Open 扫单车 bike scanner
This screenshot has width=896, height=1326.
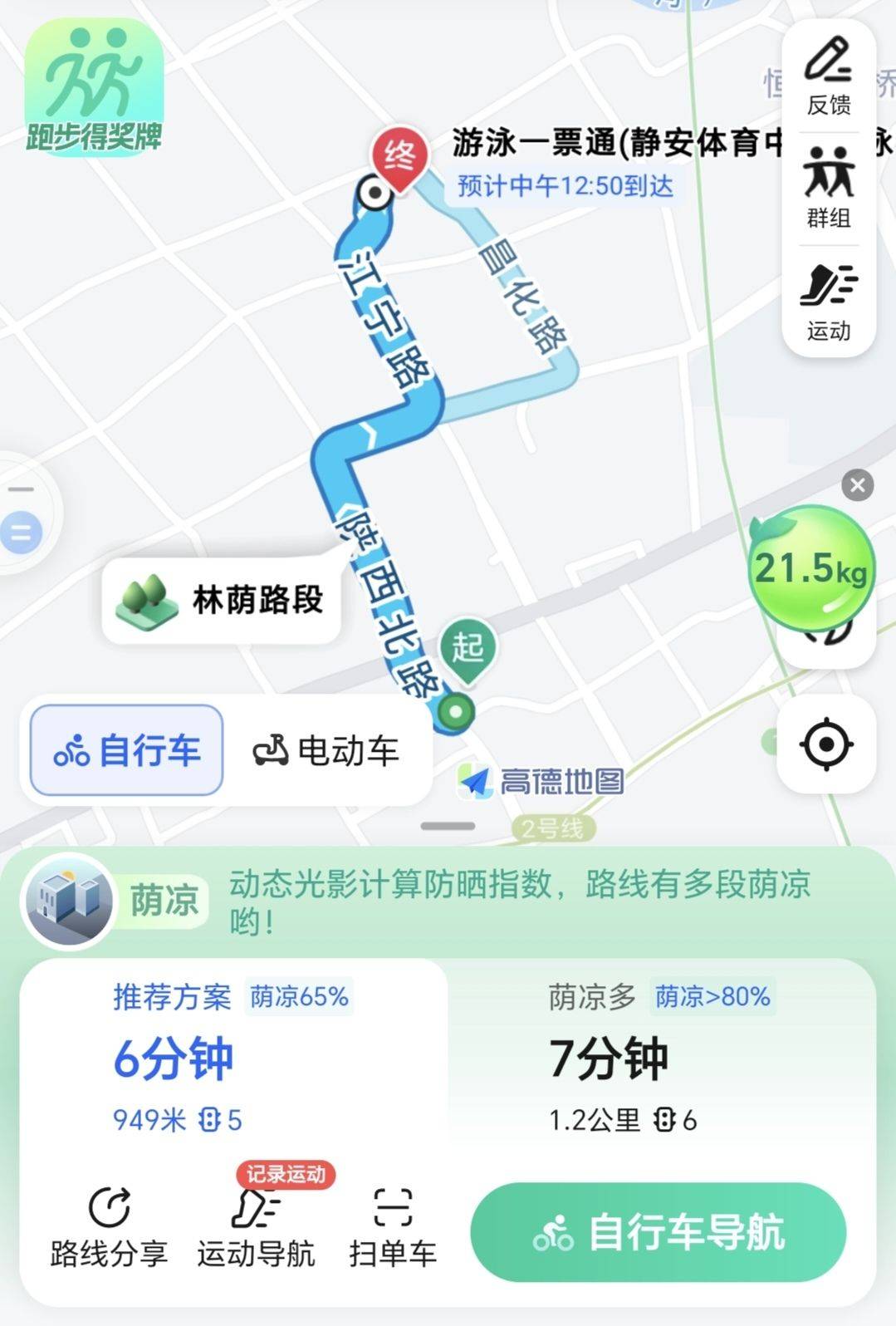[x=393, y=1227]
